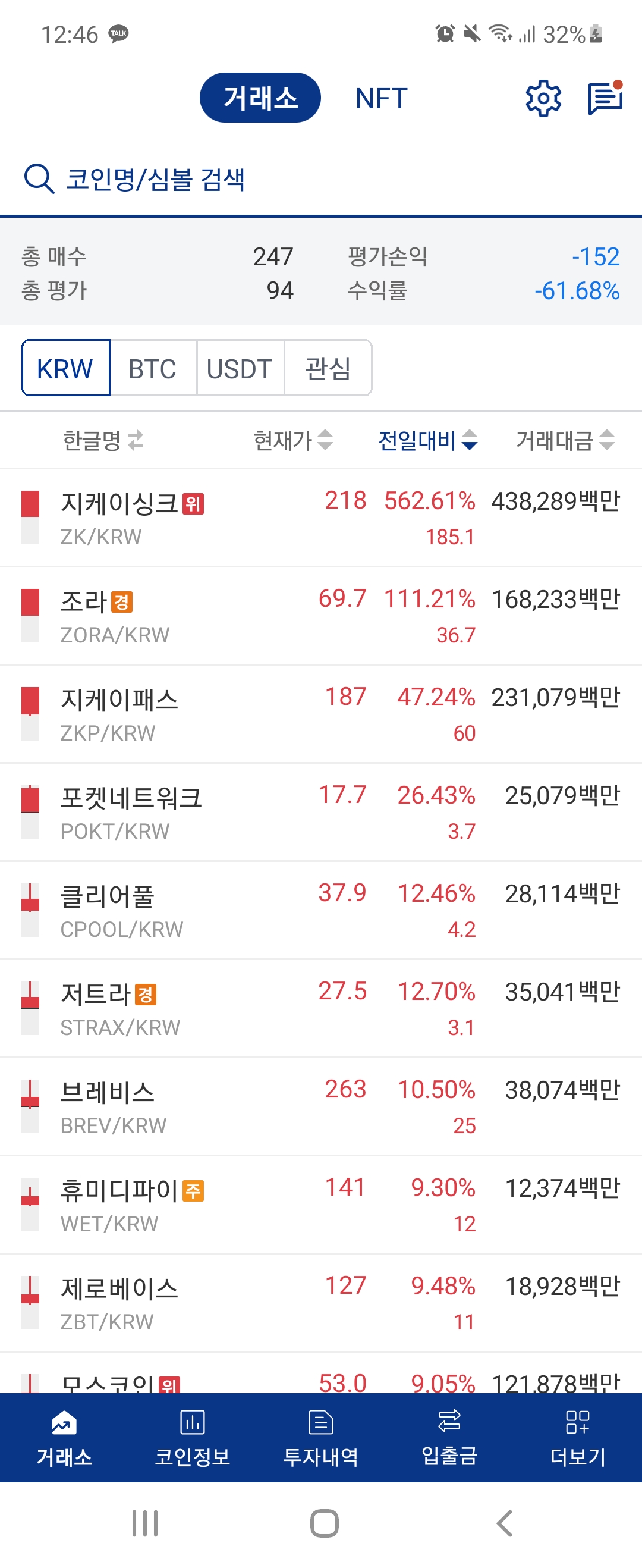
Task: Open the settings gear icon
Action: click(x=543, y=98)
